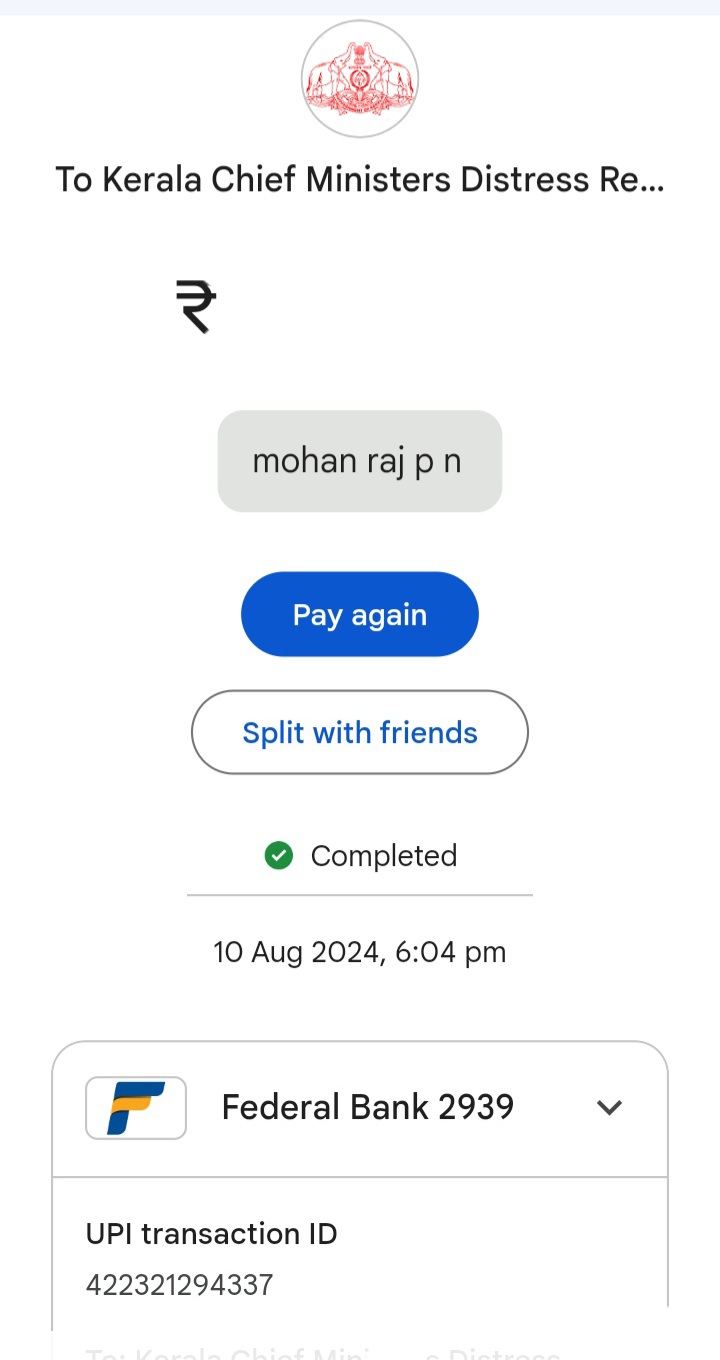Tap the Pay again button
The height and width of the screenshot is (1360, 720).
[x=360, y=614]
